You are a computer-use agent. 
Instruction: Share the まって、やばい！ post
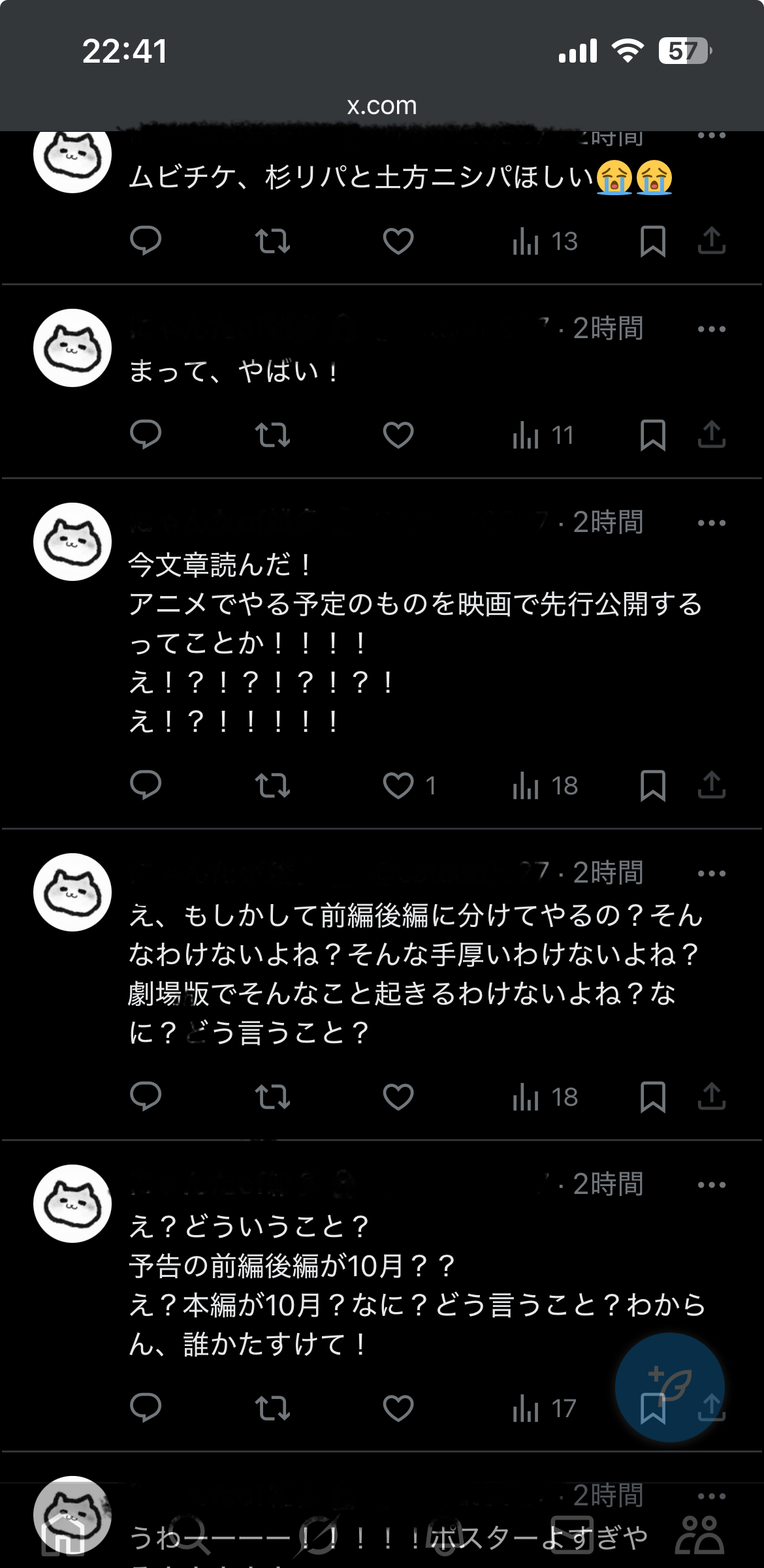point(711,435)
